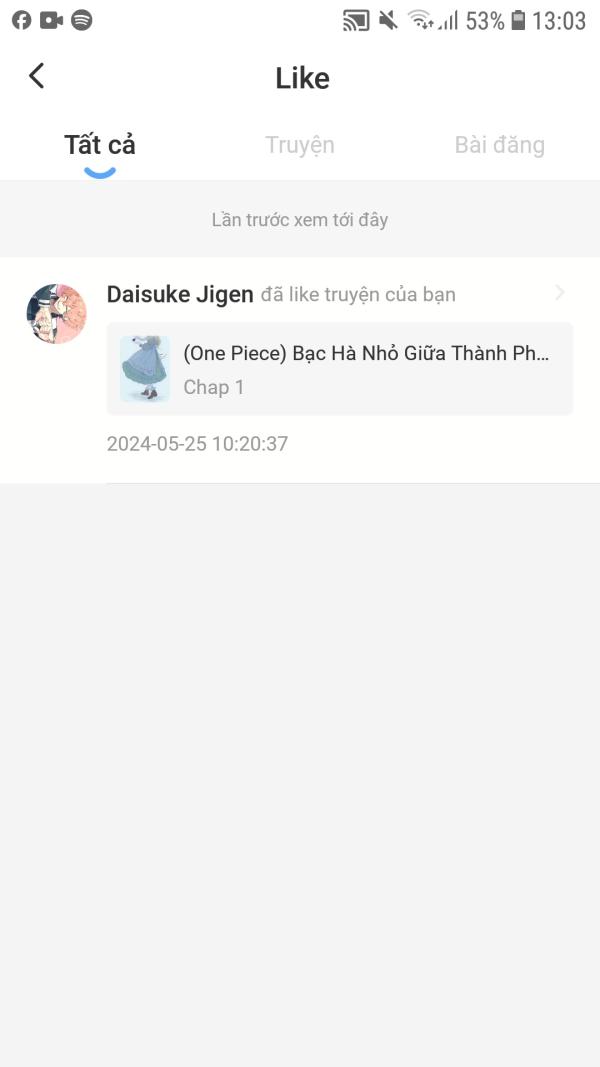Tap the chevron on Daisuke Jigen's notification
Screen dimensions: 600x1067
click(x=560, y=293)
